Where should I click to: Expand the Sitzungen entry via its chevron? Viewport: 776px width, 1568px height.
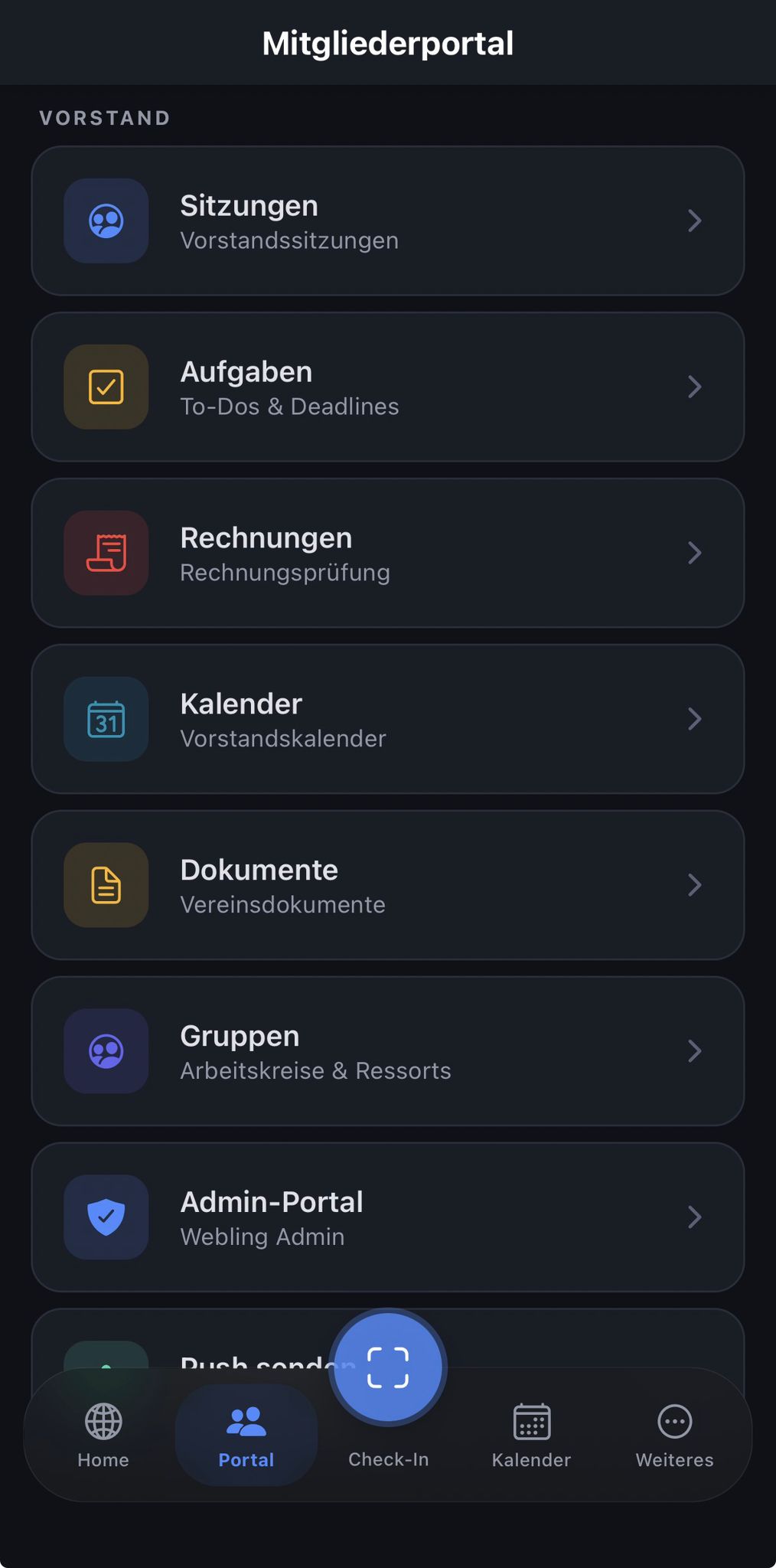695,220
